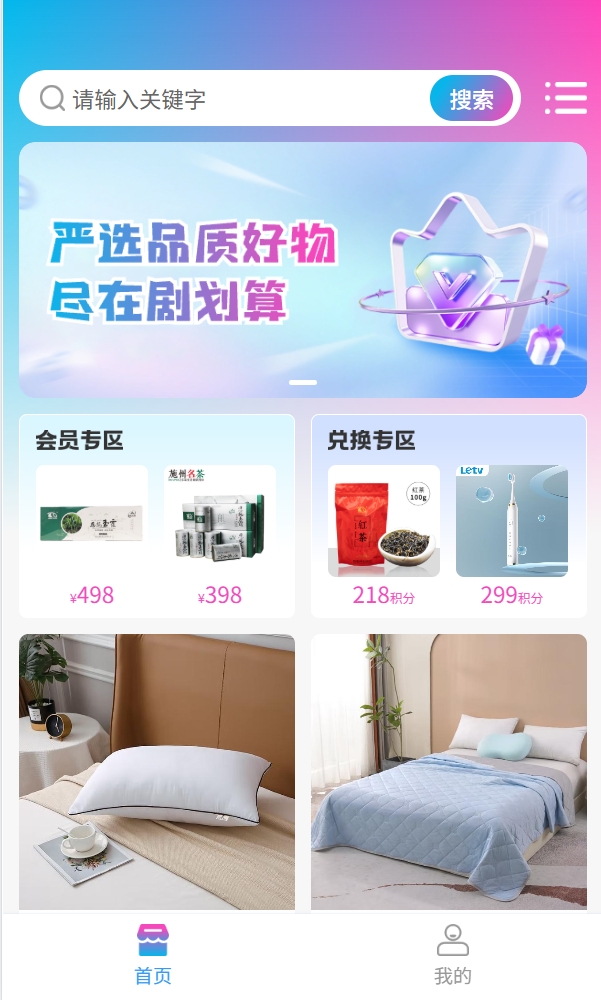Tap the 搜索 search button
This screenshot has height=1000, width=601.
(471, 99)
